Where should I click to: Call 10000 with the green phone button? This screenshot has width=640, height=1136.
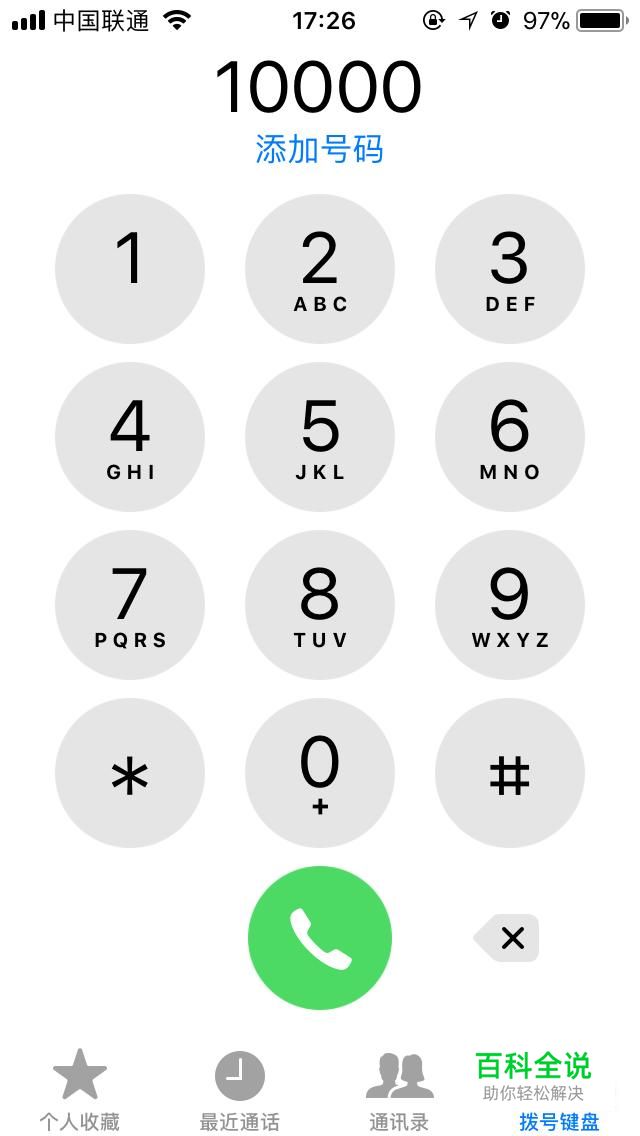pyautogui.click(x=320, y=938)
